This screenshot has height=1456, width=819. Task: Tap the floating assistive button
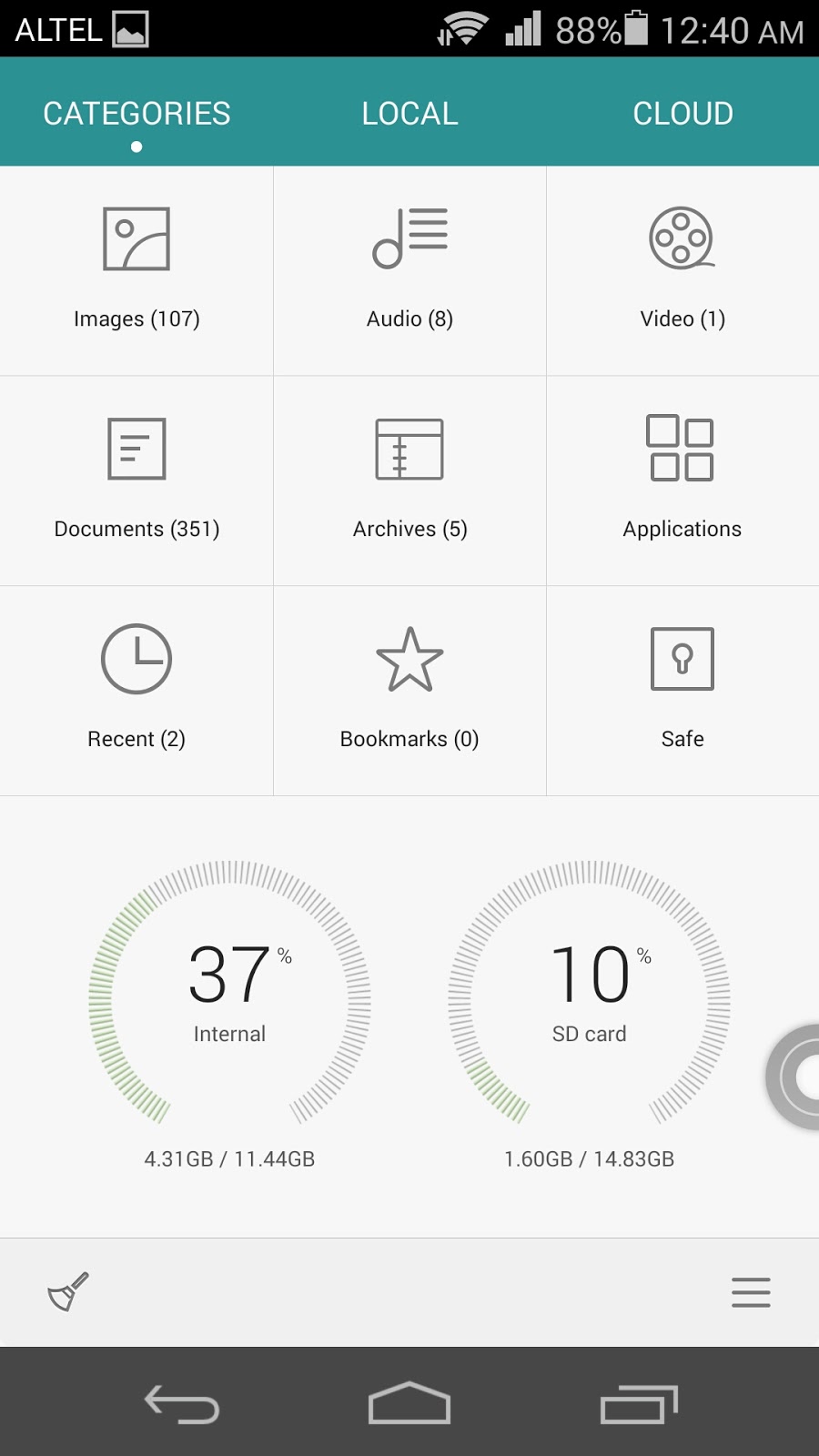(794, 1077)
